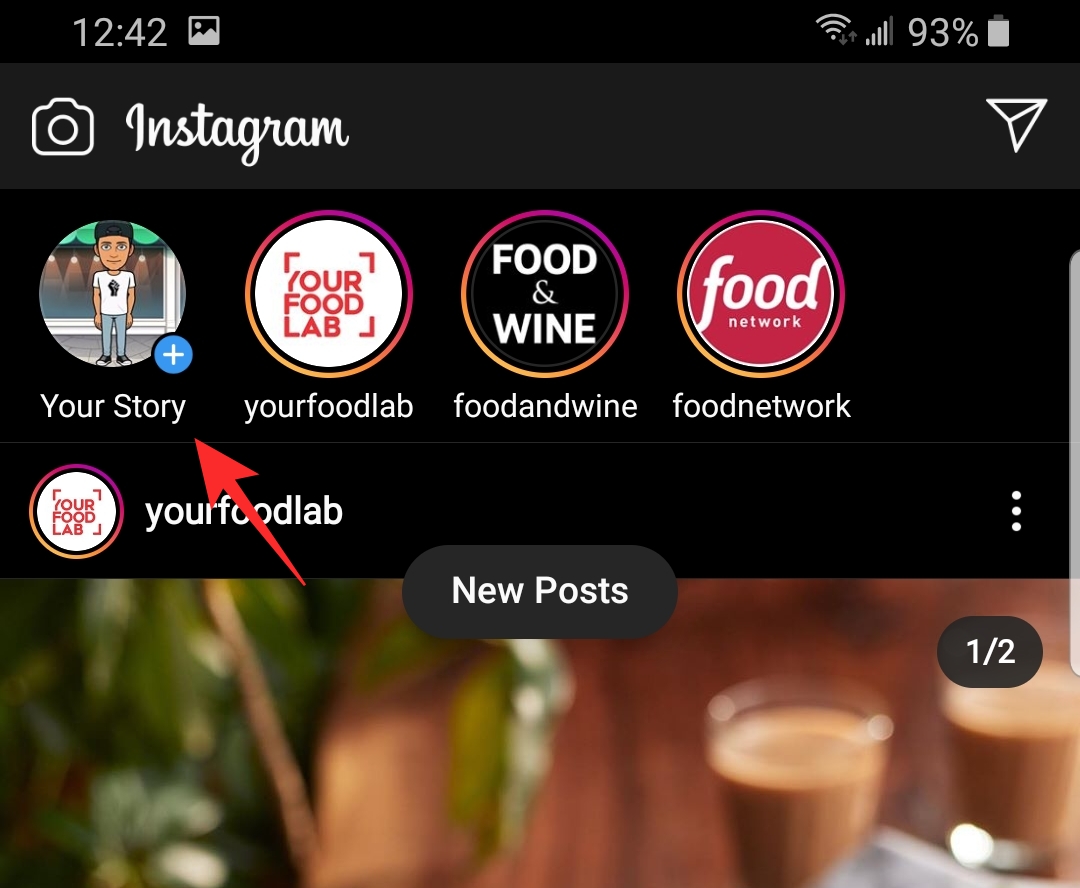The height and width of the screenshot is (888, 1080).
Task: Open the camera icon in the header
Action: (x=63, y=128)
